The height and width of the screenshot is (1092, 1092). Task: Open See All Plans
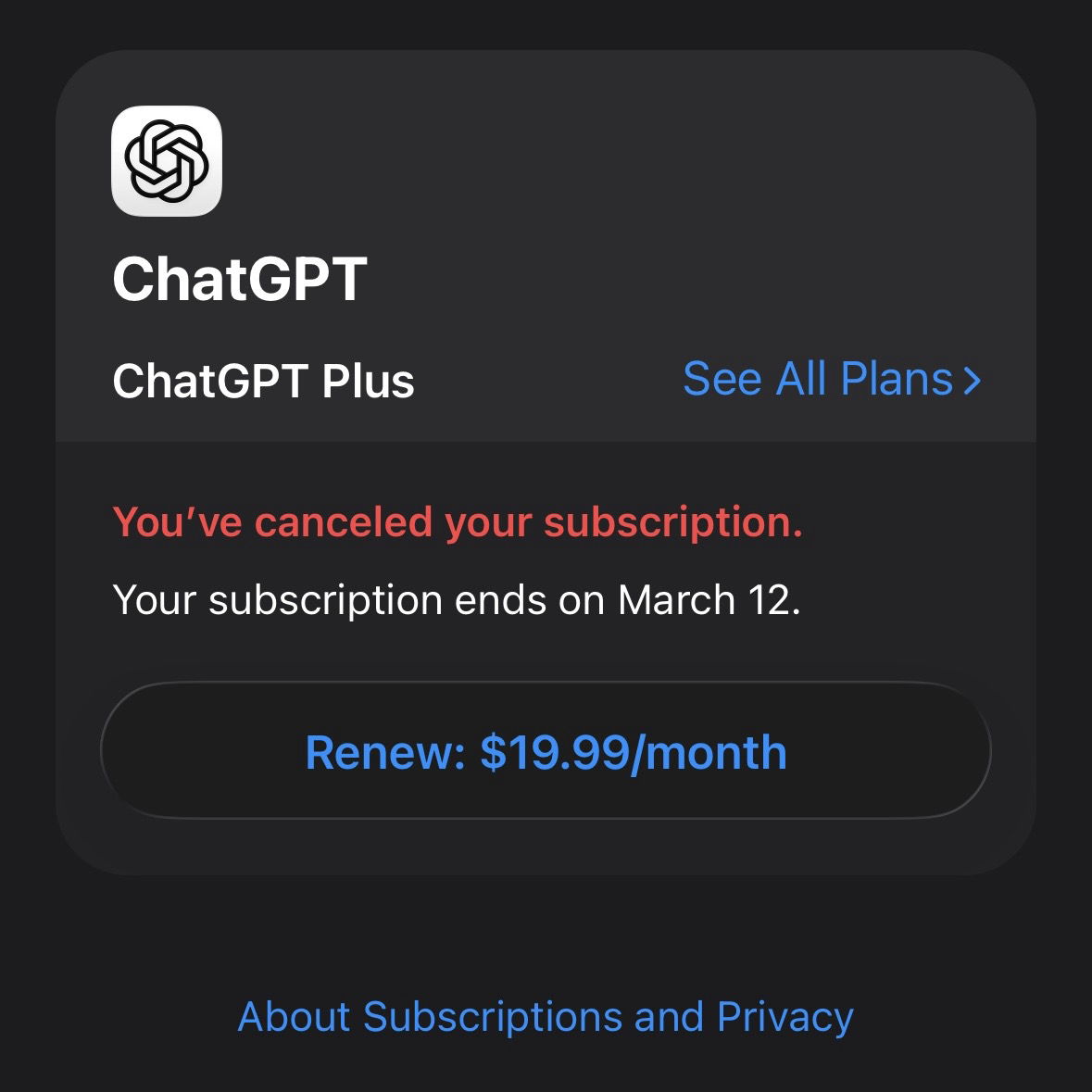(x=831, y=379)
